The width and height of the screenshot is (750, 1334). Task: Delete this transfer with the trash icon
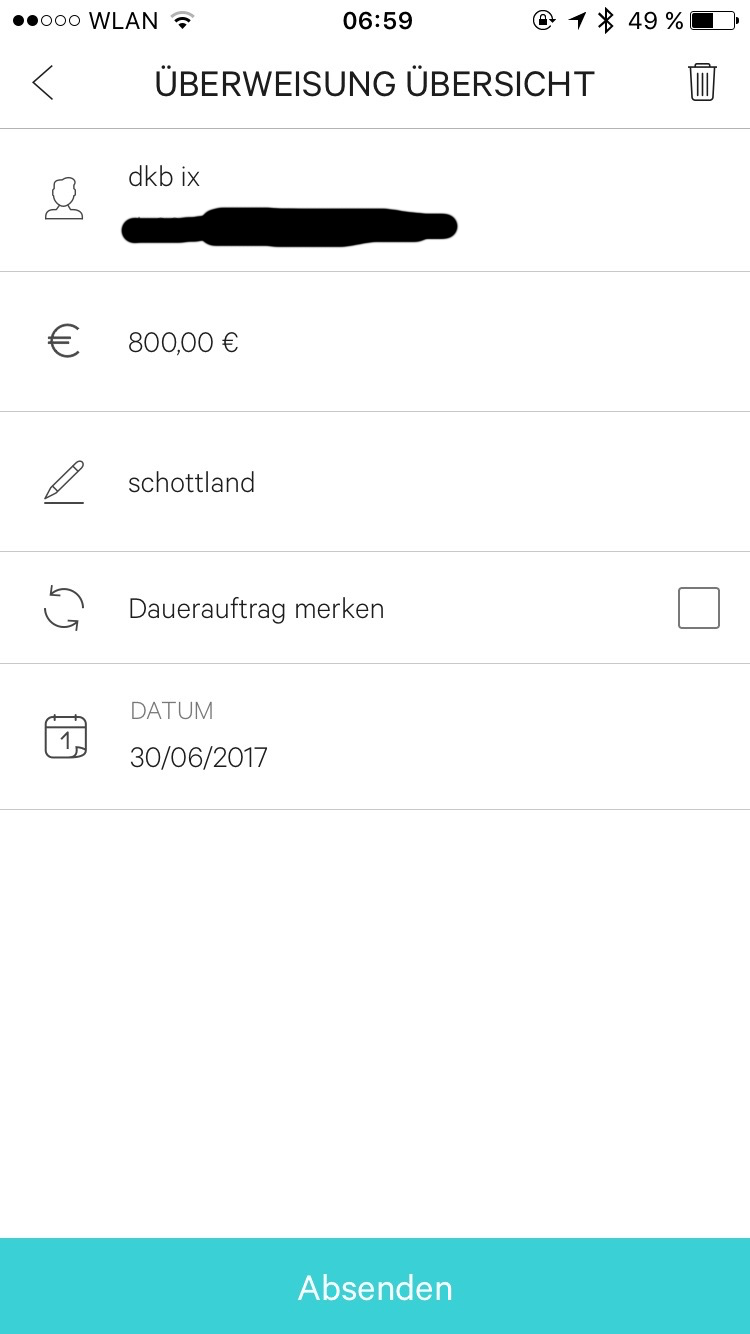702,82
